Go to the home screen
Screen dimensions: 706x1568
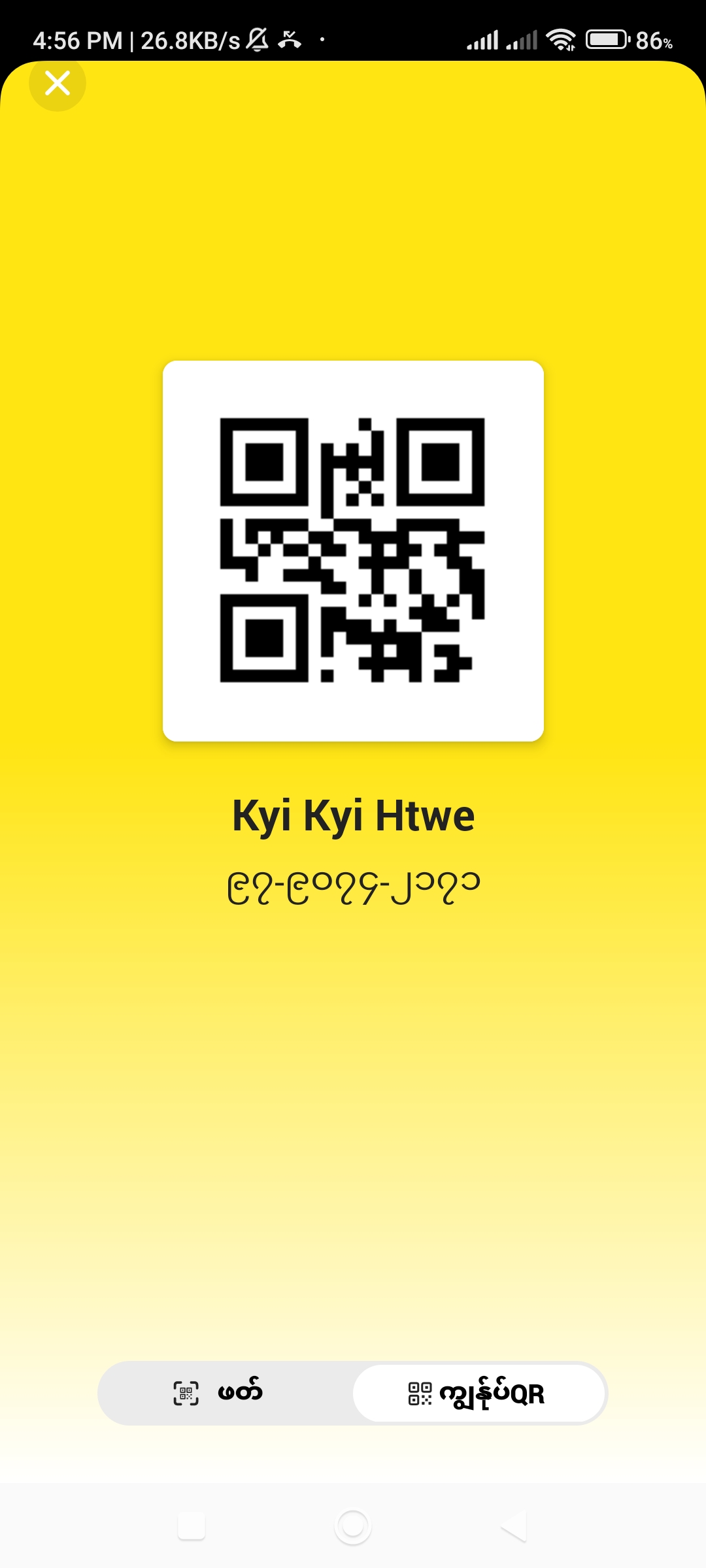[353, 1527]
